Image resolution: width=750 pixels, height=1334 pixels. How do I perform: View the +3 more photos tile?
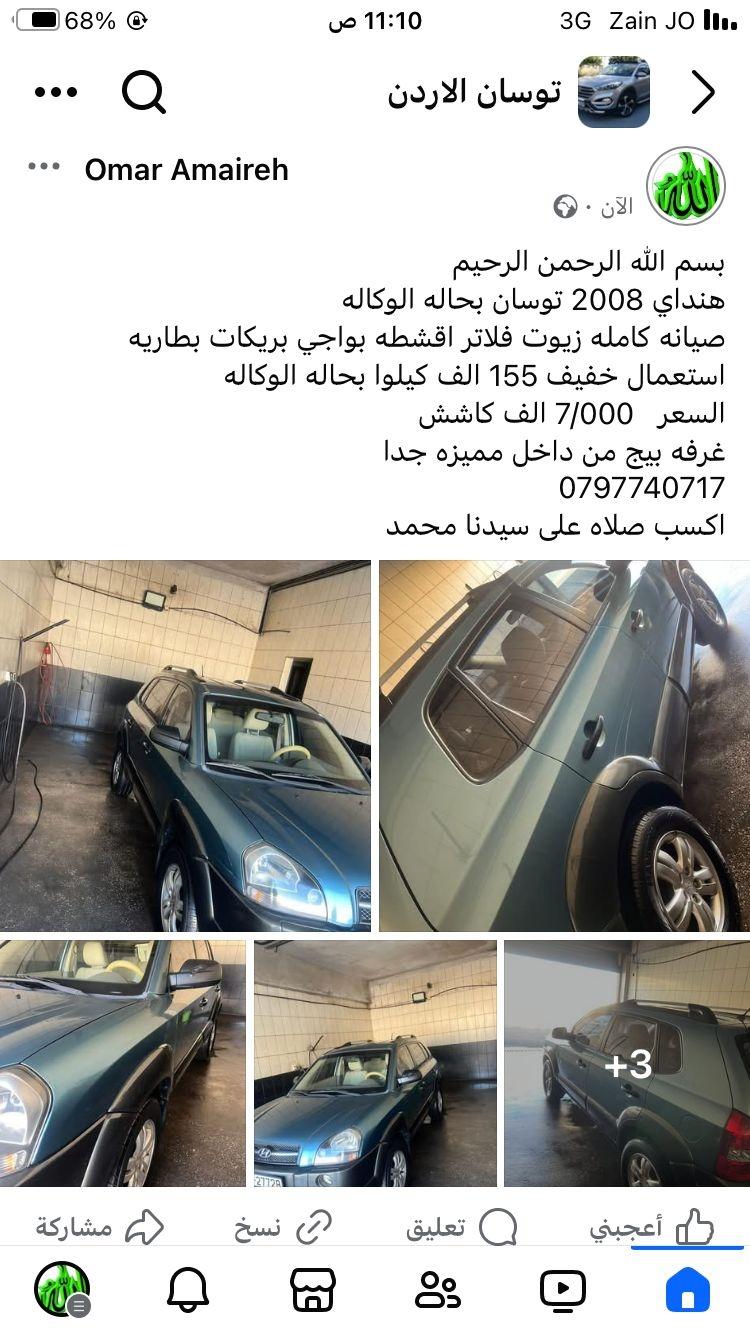627,1063
